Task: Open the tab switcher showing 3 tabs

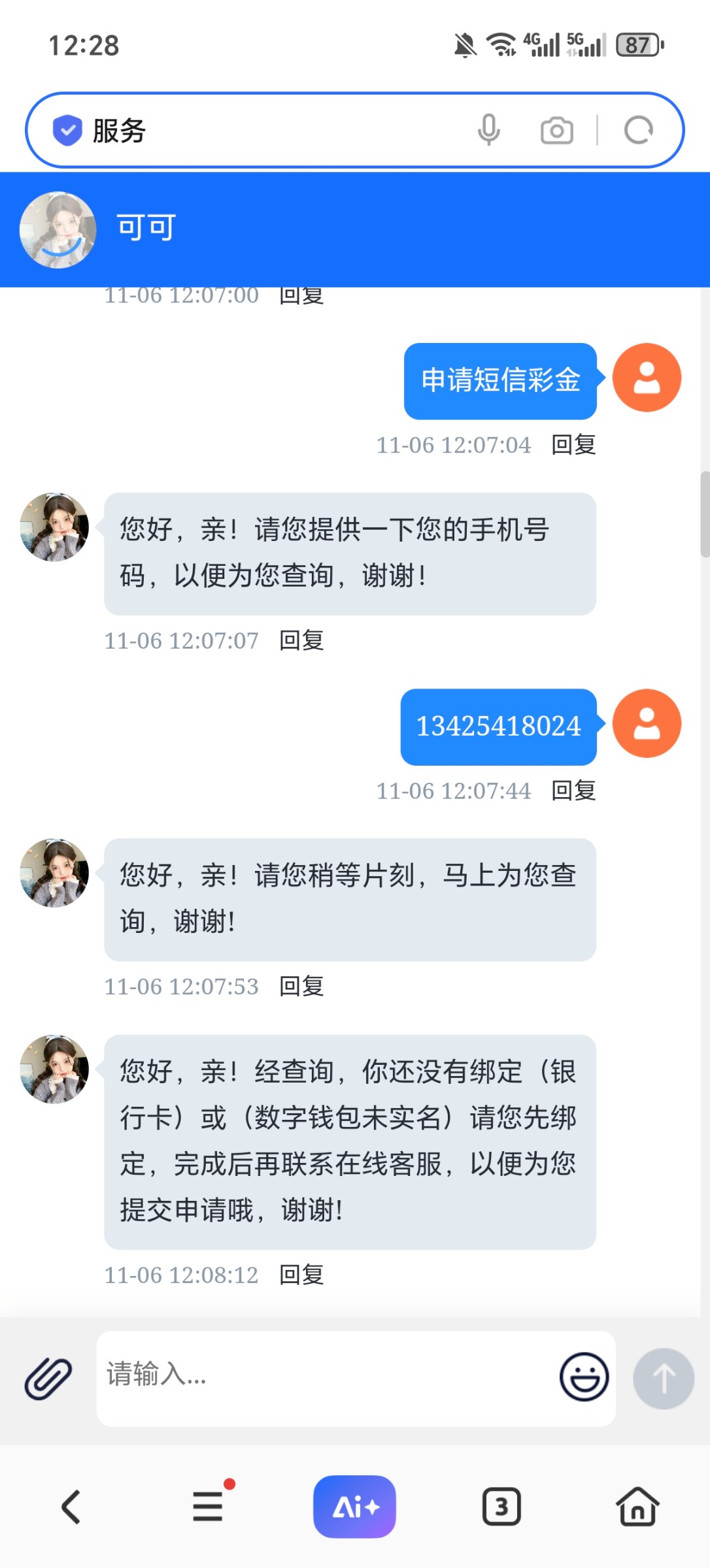Action: click(501, 1507)
